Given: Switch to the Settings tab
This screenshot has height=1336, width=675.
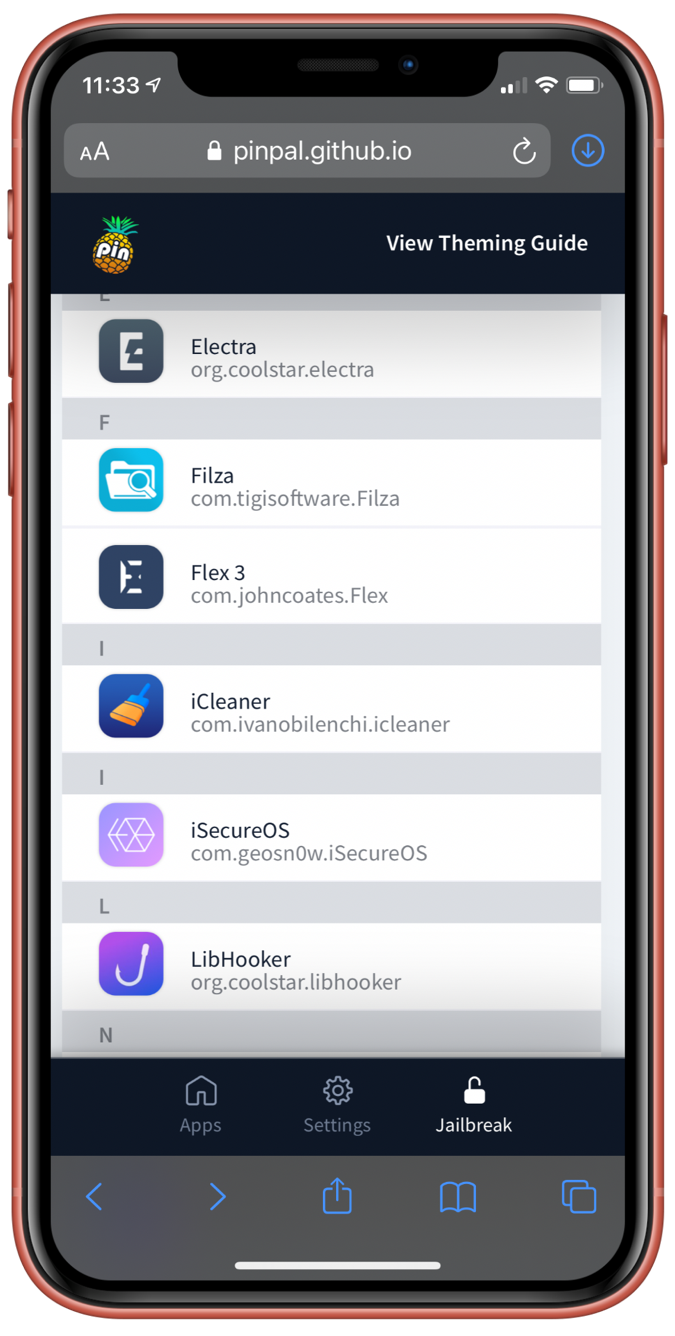Looking at the screenshot, I should click(337, 1105).
